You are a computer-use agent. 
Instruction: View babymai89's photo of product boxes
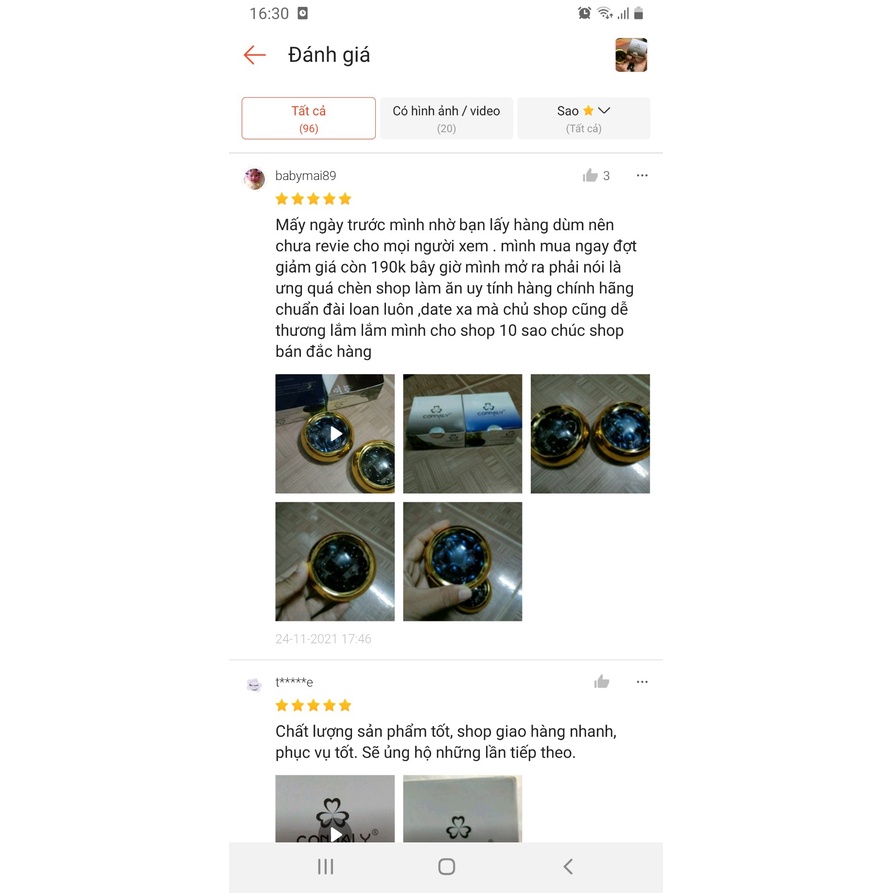462,433
